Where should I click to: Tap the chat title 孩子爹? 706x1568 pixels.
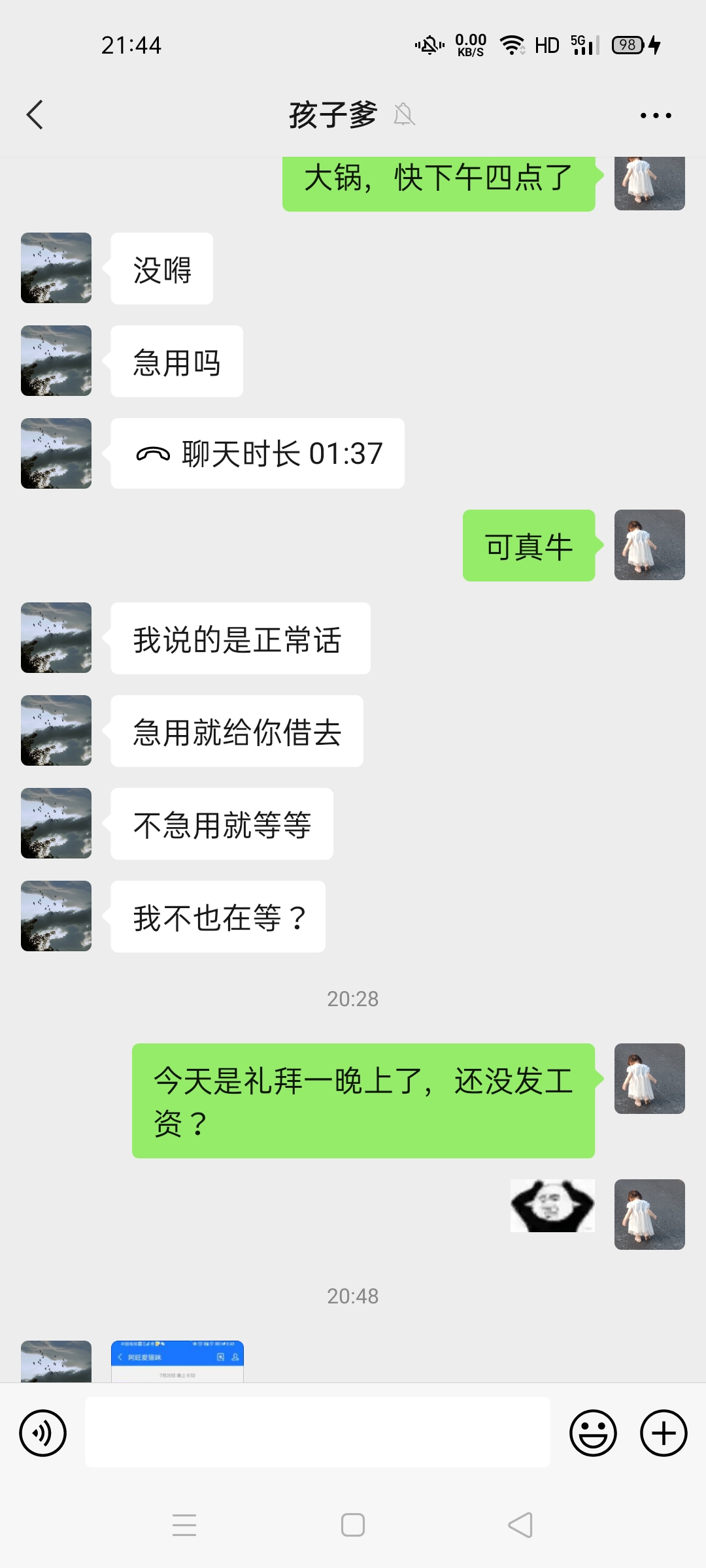(x=332, y=114)
